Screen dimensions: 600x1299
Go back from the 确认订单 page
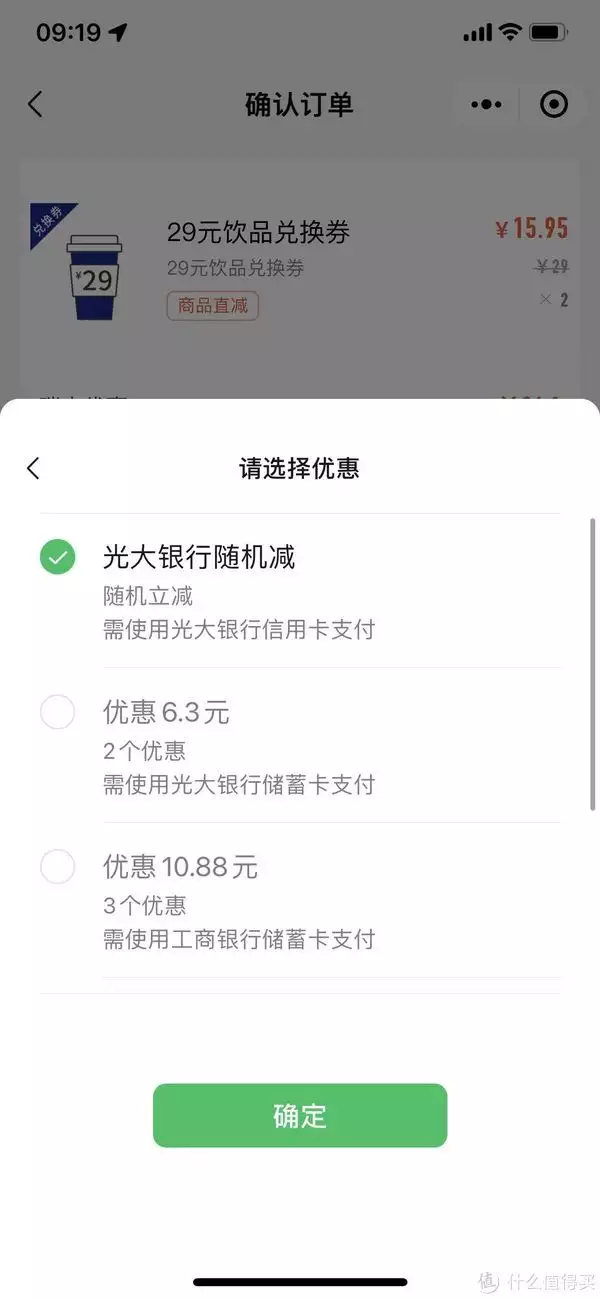pos(35,104)
